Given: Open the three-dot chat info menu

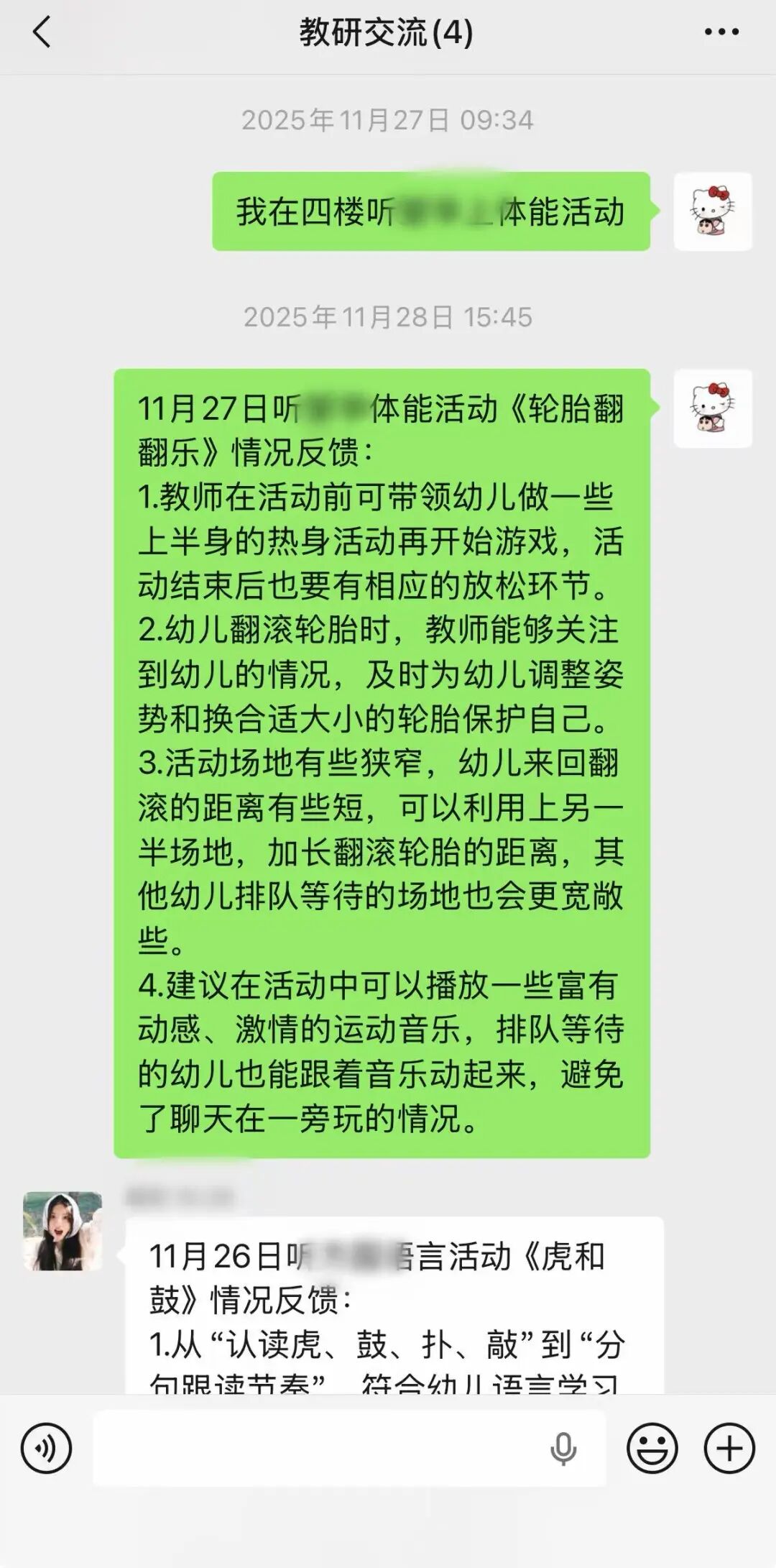Looking at the screenshot, I should (x=721, y=32).
